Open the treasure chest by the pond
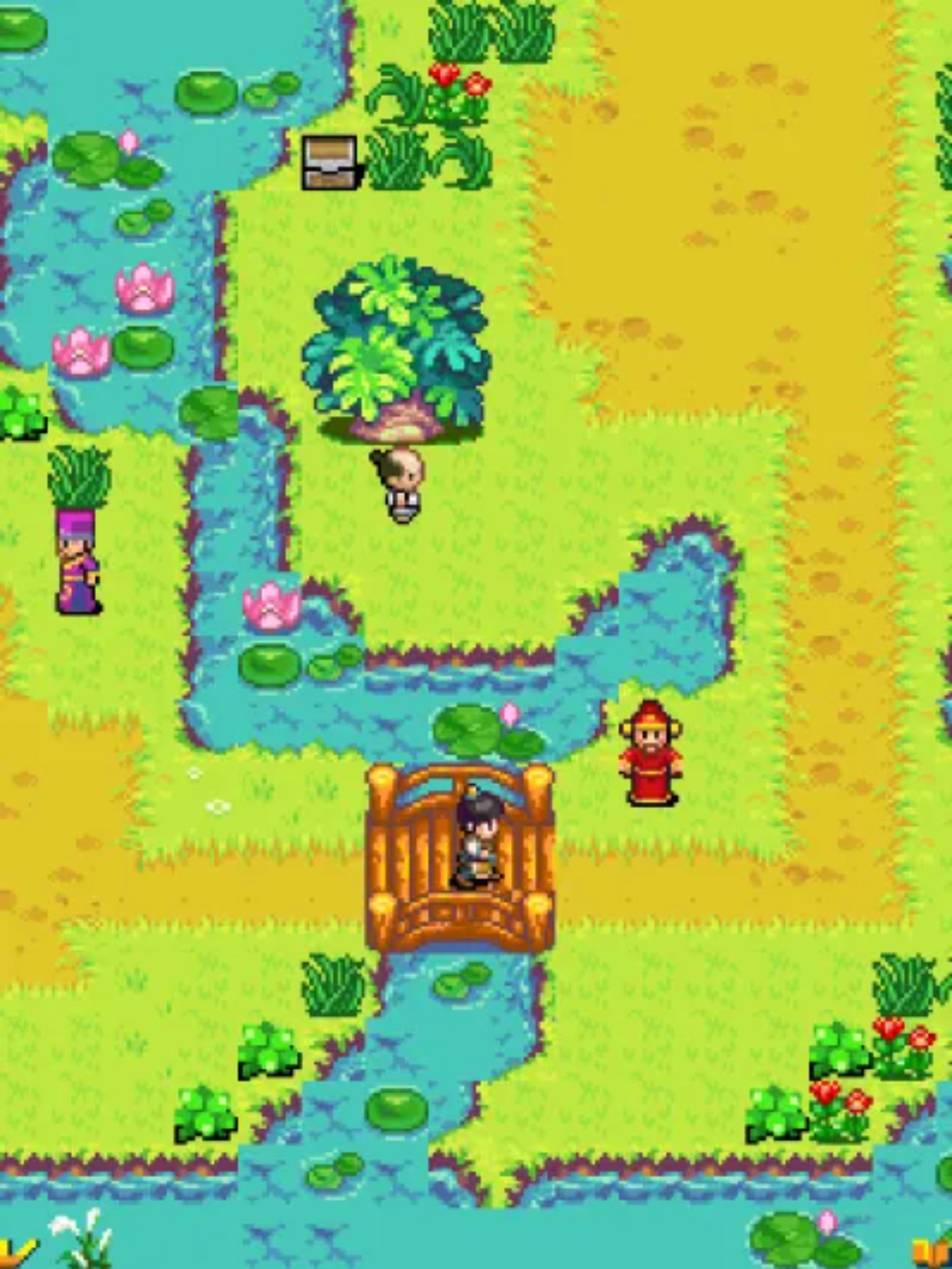952x1269 pixels. click(329, 162)
